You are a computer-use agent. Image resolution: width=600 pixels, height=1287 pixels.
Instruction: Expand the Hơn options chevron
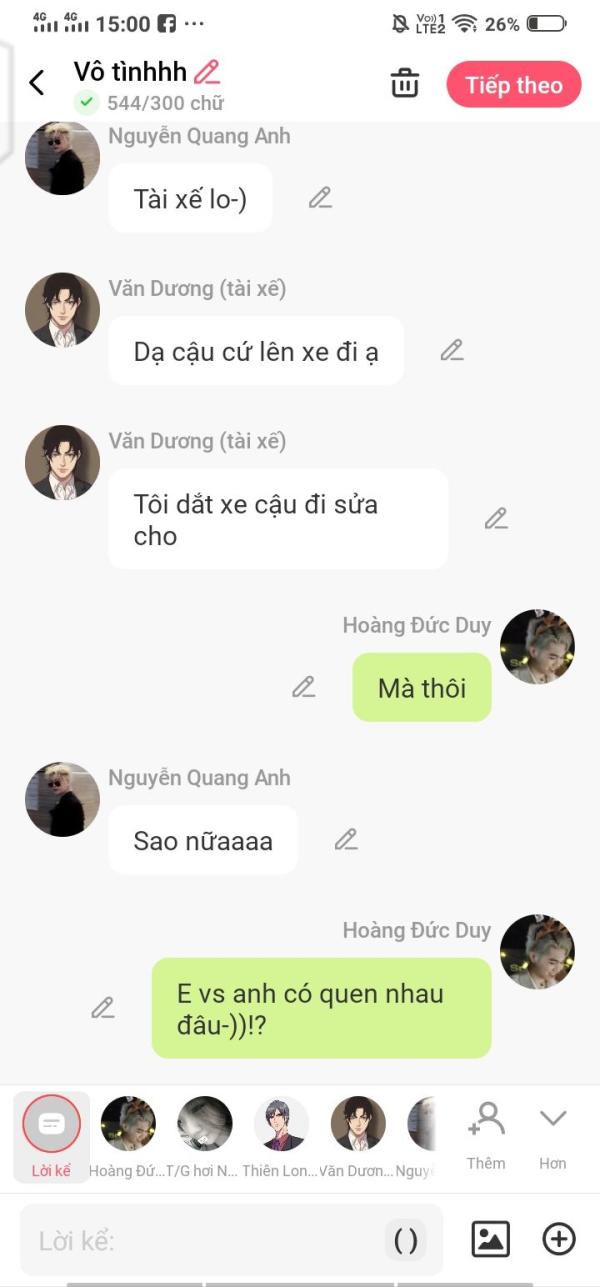[x=552, y=1134]
